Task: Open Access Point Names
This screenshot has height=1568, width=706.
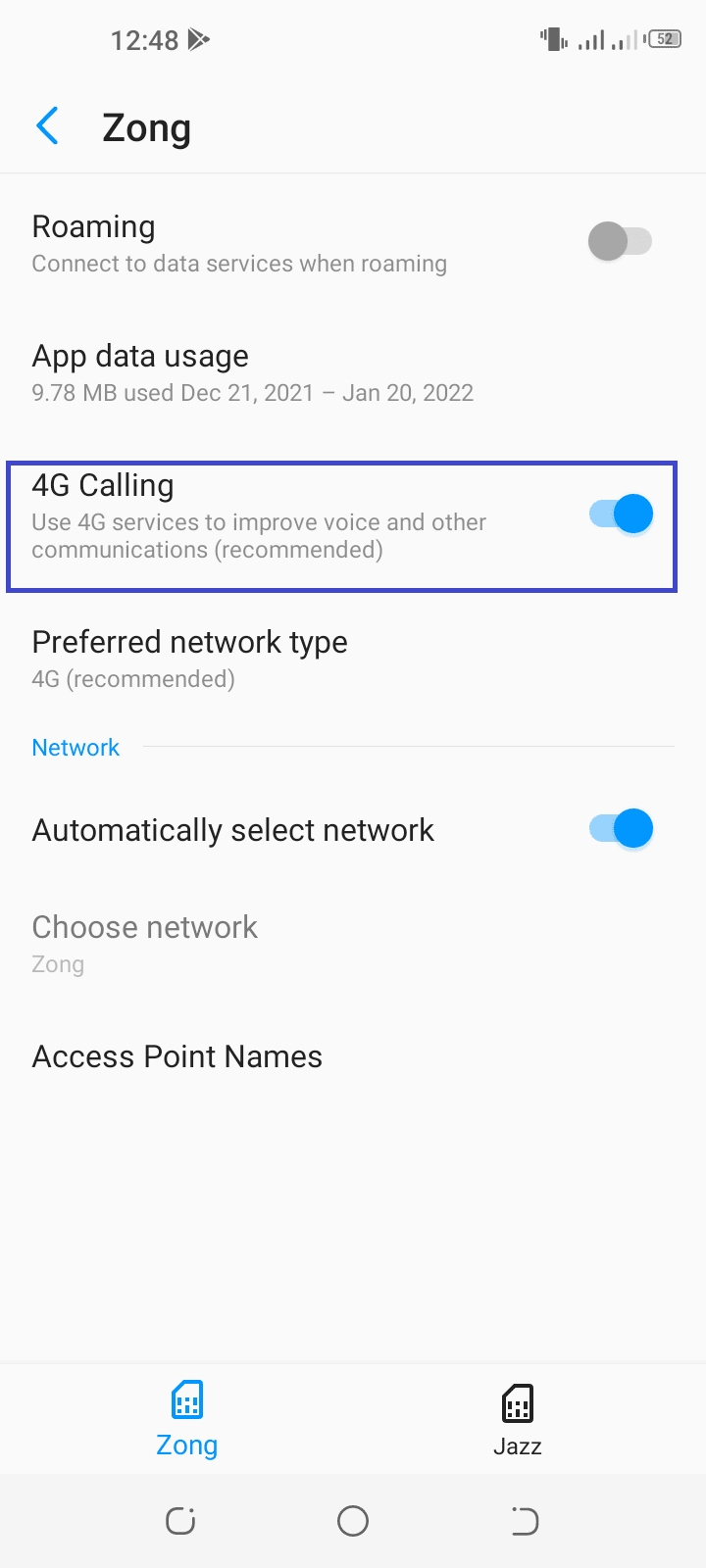Action: pos(353,1056)
